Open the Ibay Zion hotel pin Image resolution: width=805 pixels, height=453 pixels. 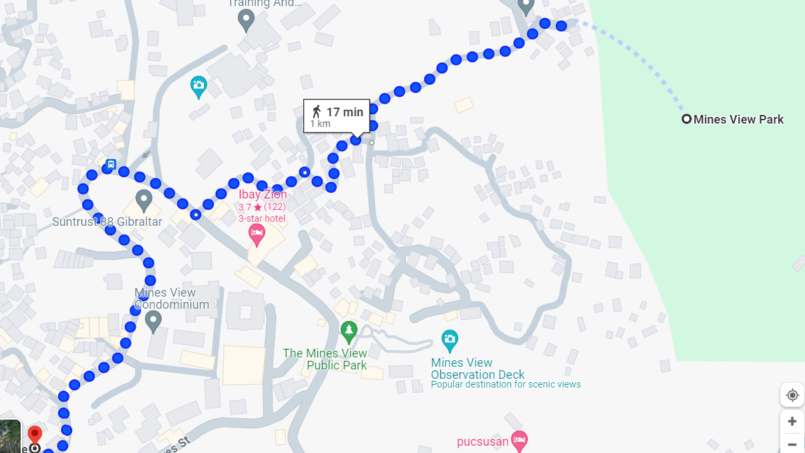coord(257,235)
